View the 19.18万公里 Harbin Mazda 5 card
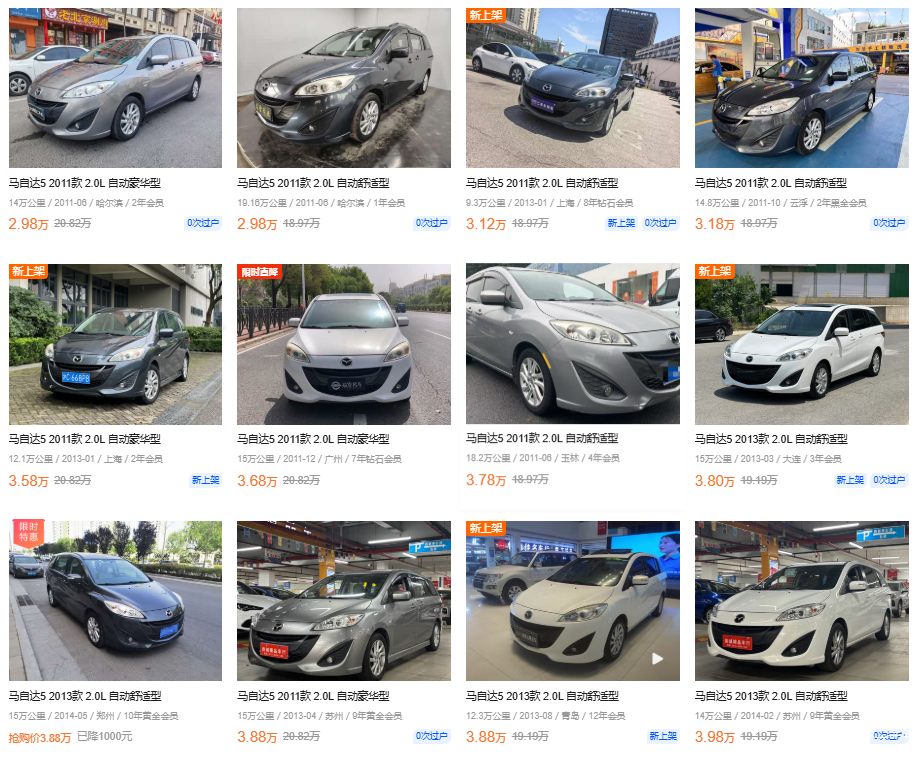Viewport: 917px width, 764px height. click(343, 88)
